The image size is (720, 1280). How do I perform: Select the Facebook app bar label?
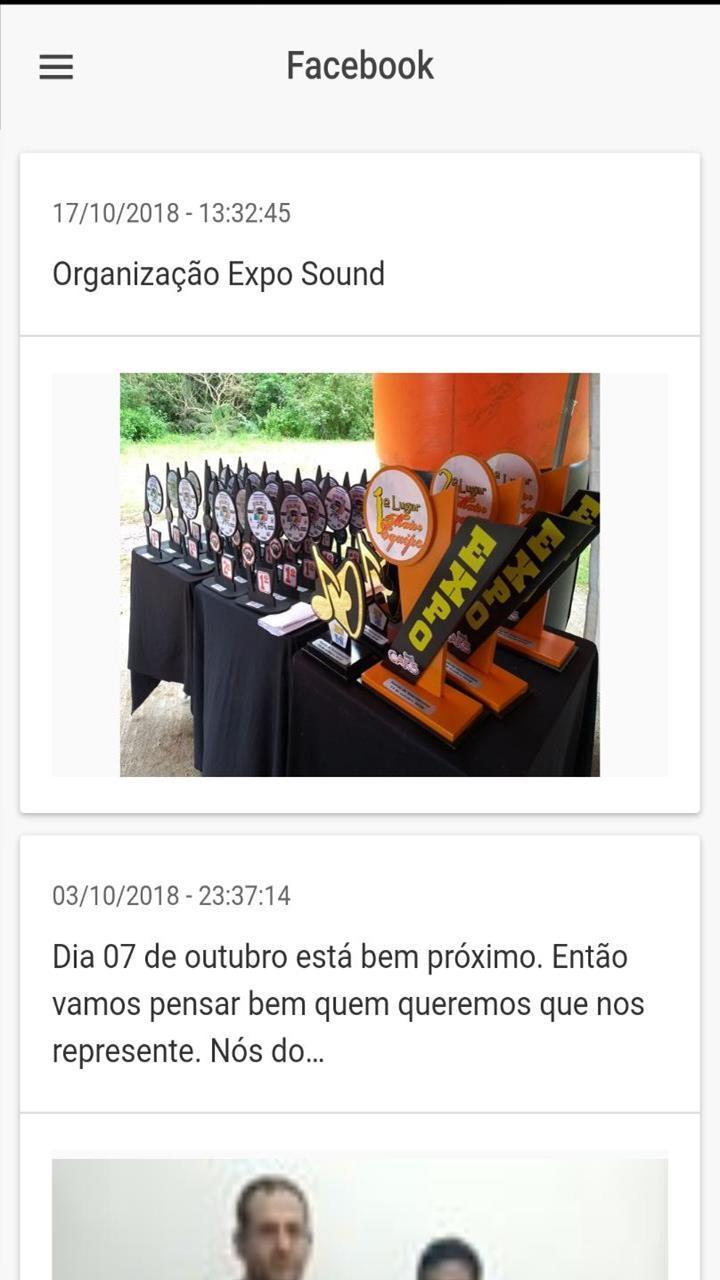360,64
